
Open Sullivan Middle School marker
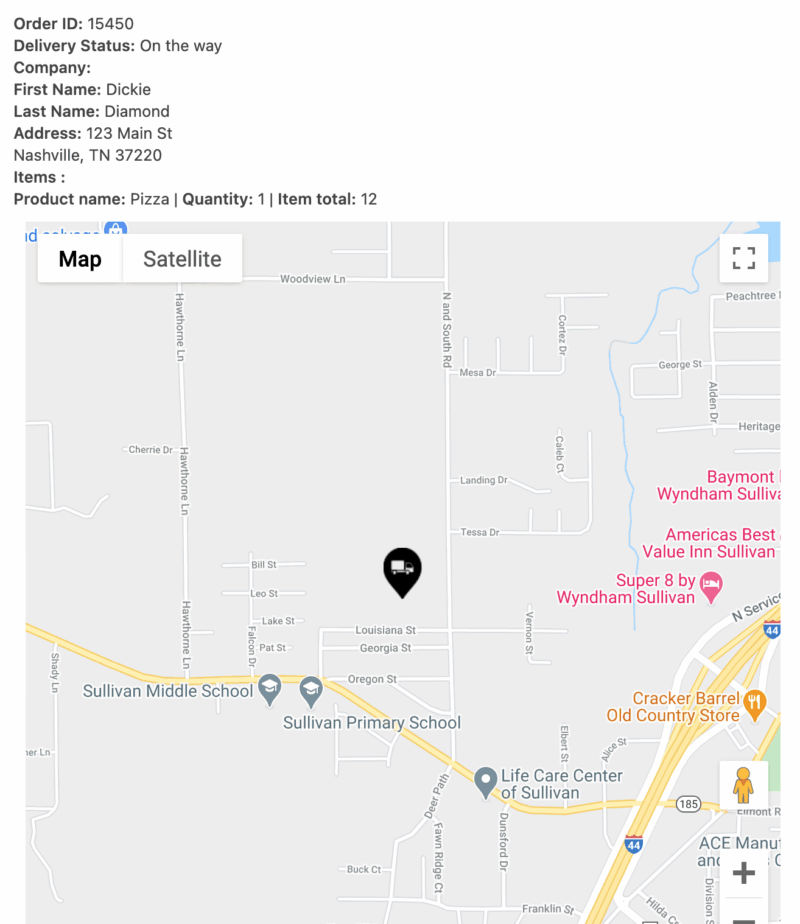point(269,688)
